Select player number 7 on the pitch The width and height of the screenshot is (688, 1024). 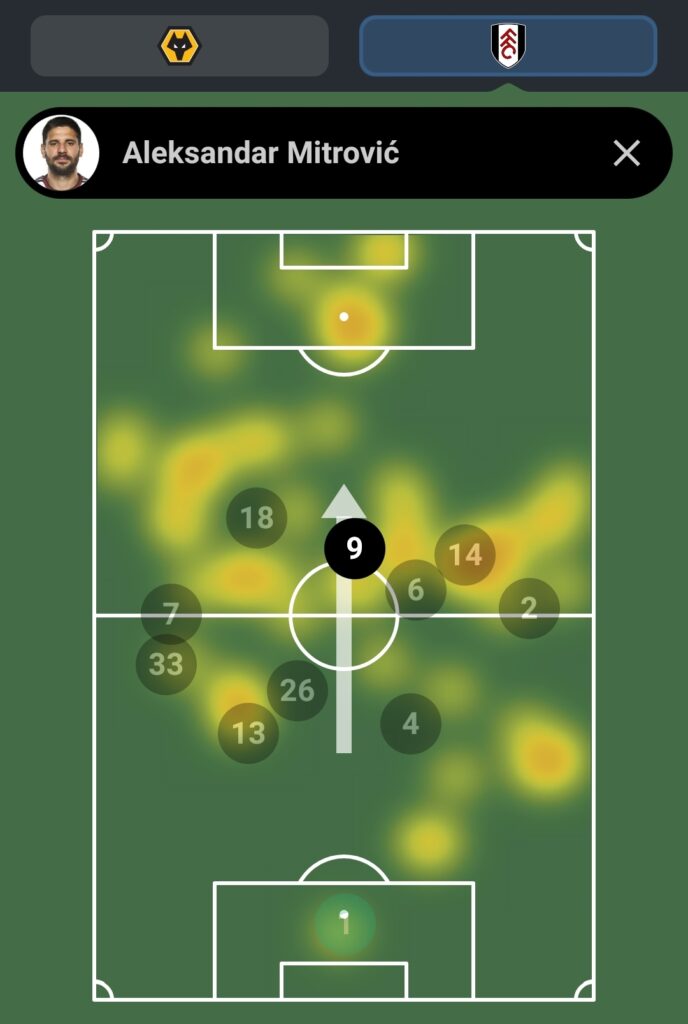[x=171, y=613]
